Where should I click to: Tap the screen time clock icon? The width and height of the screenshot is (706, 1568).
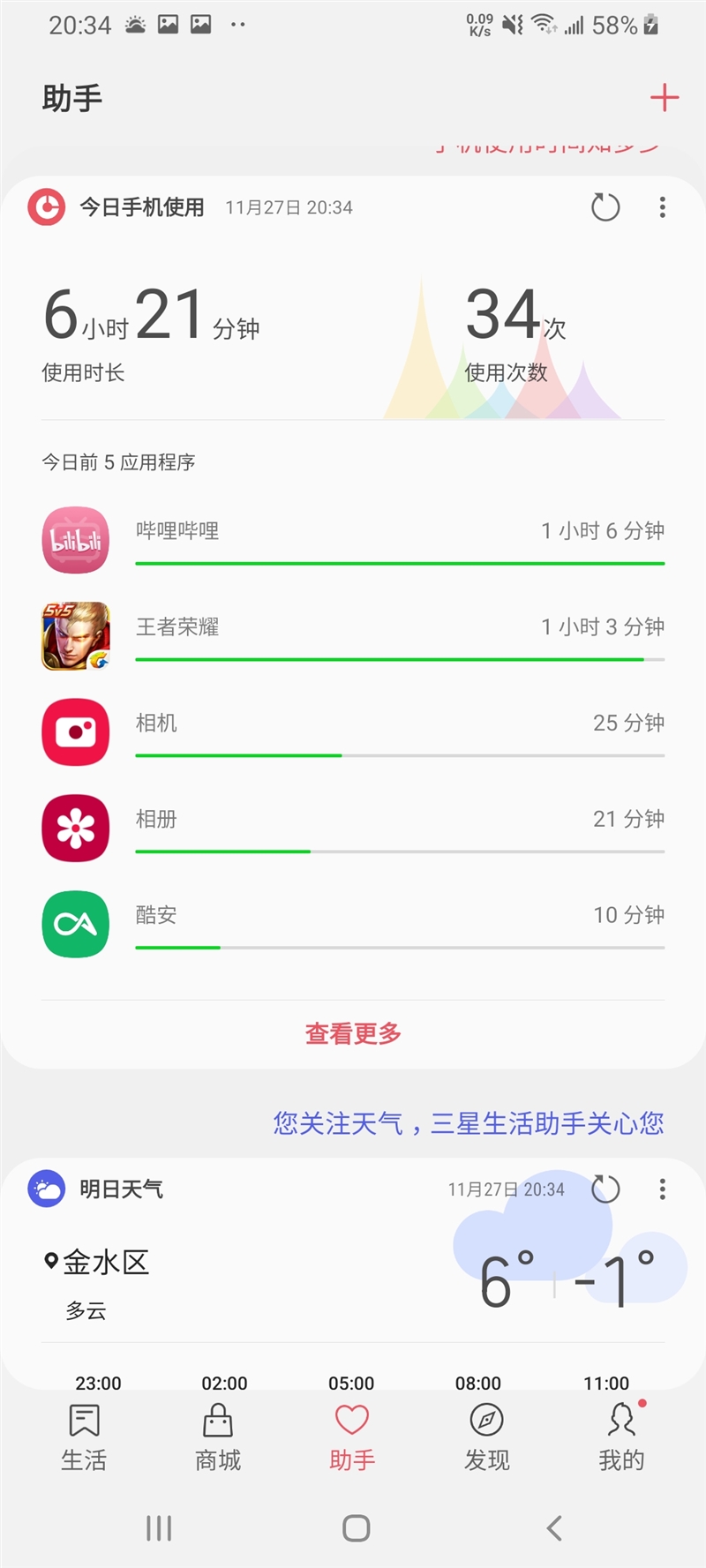46,207
